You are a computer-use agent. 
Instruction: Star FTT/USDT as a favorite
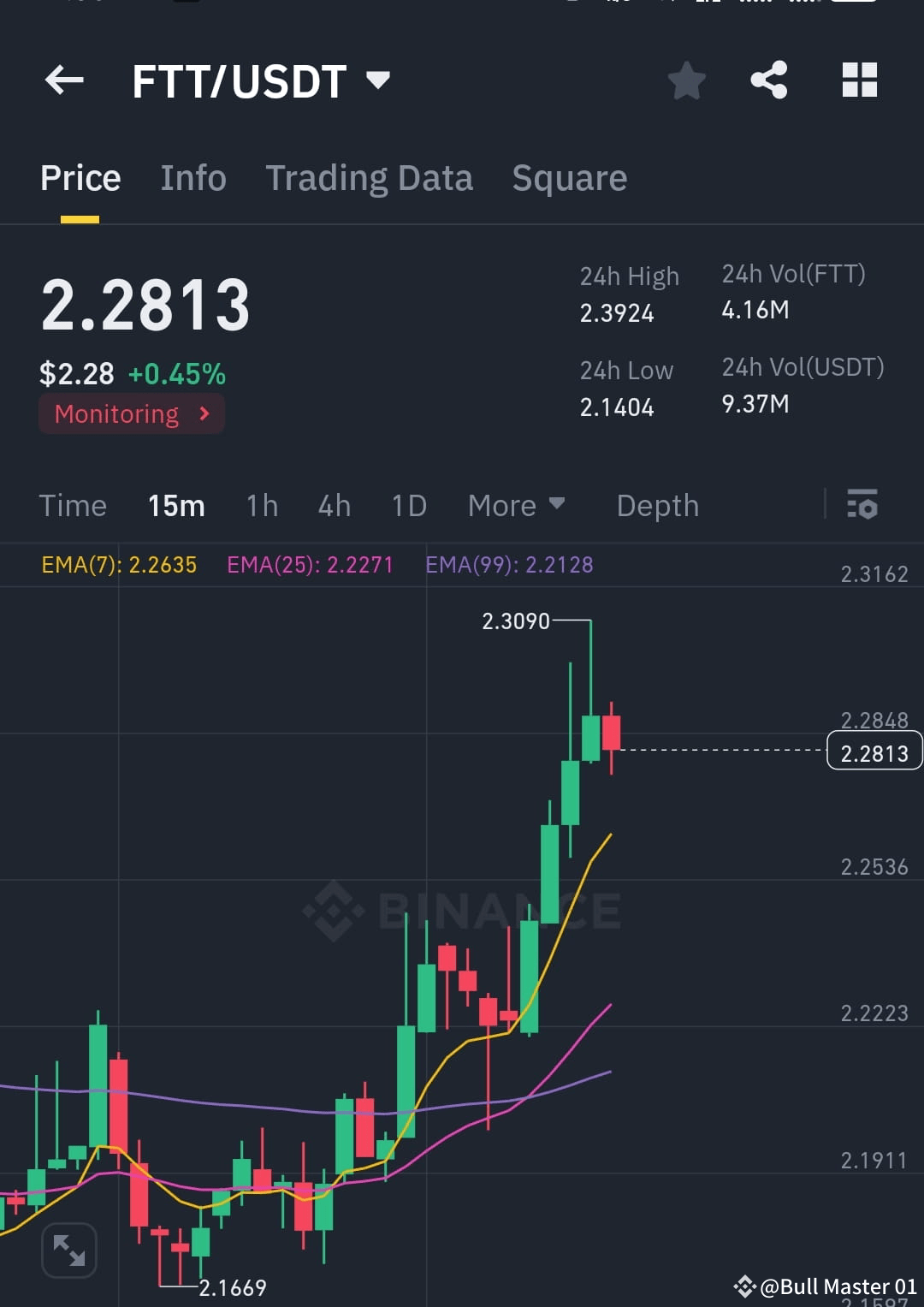tap(685, 80)
